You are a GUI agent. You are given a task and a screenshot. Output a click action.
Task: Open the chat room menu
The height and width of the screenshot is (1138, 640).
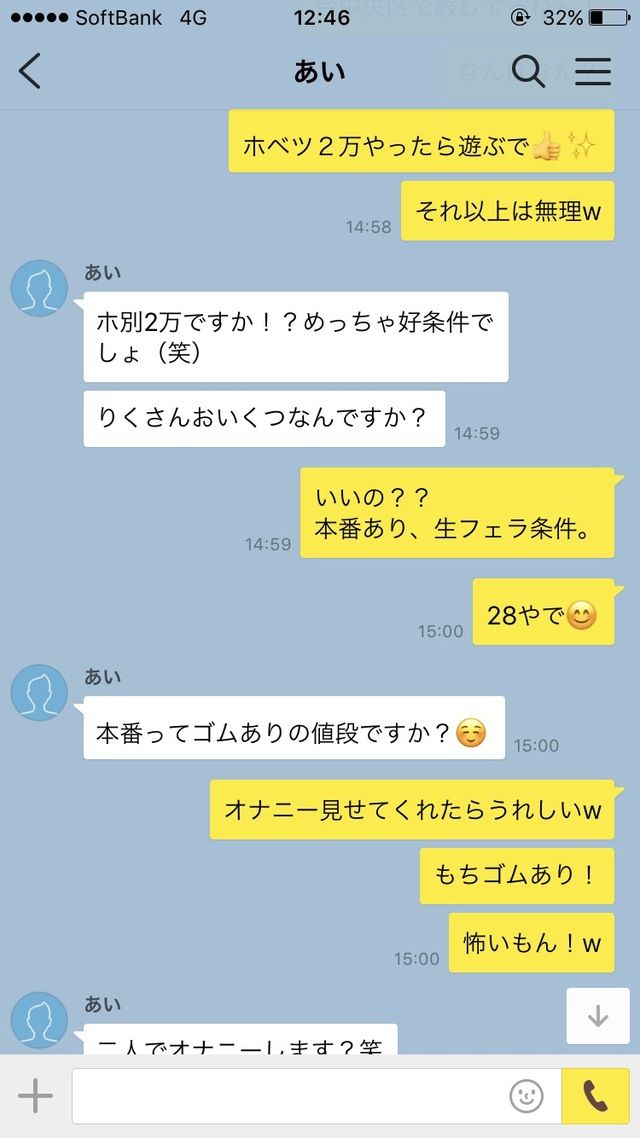[594, 71]
